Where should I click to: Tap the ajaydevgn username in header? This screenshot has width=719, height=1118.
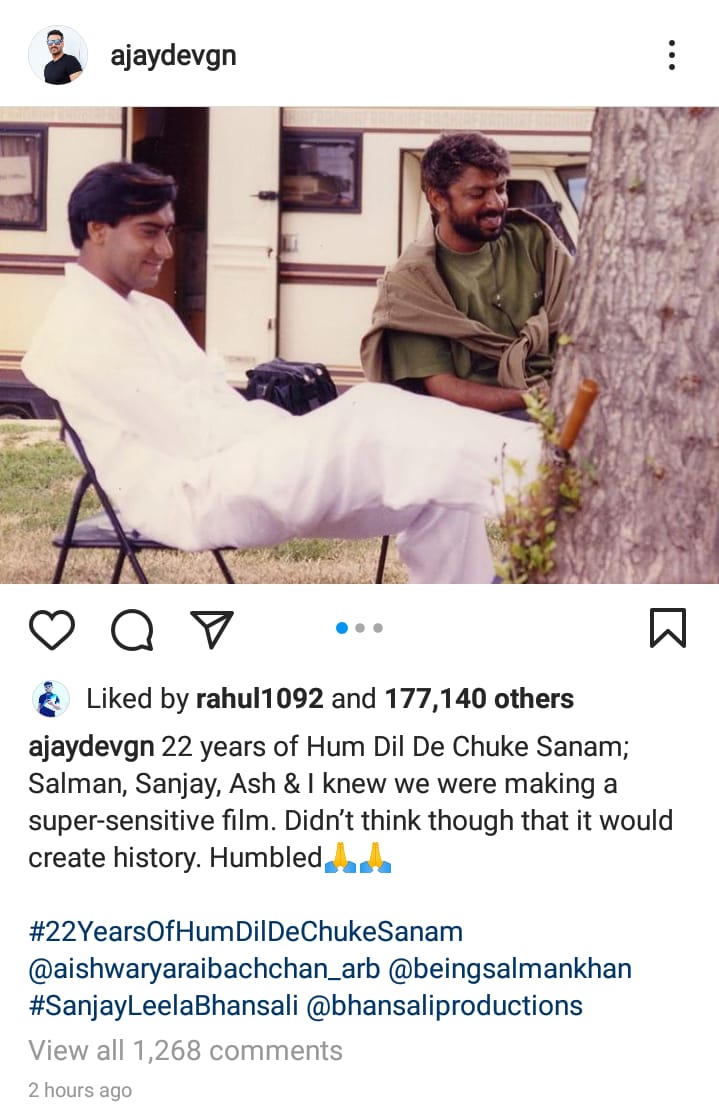(173, 55)
